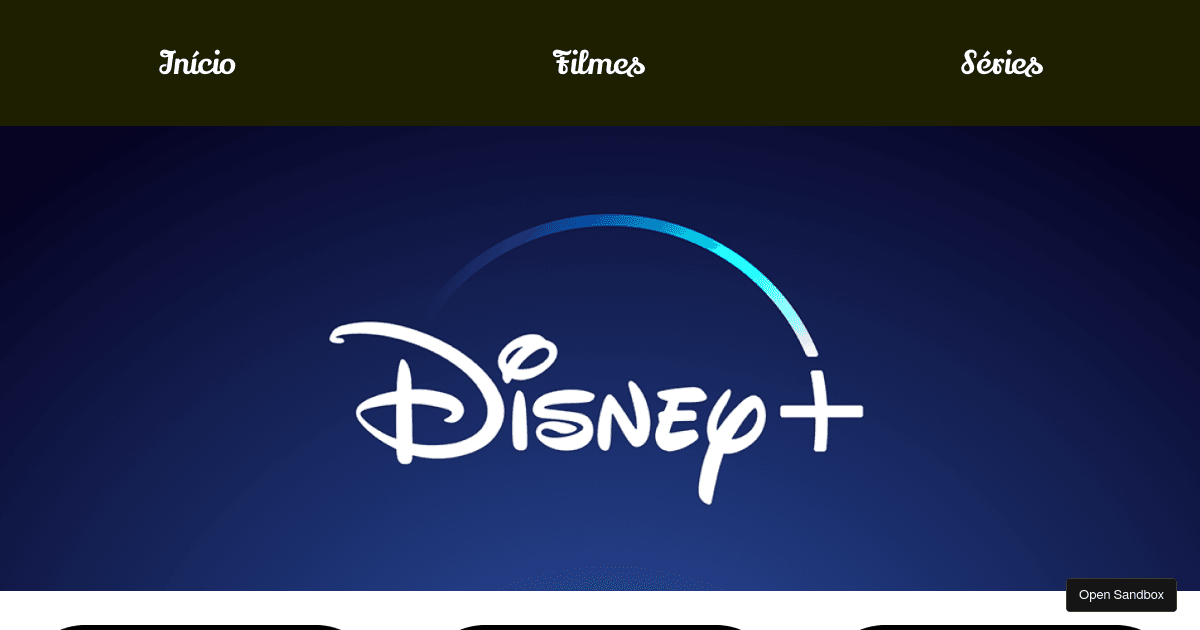Go to the Início page
Screen dimensions: 1200x630
pyautogui.click(x=197, y=63)
